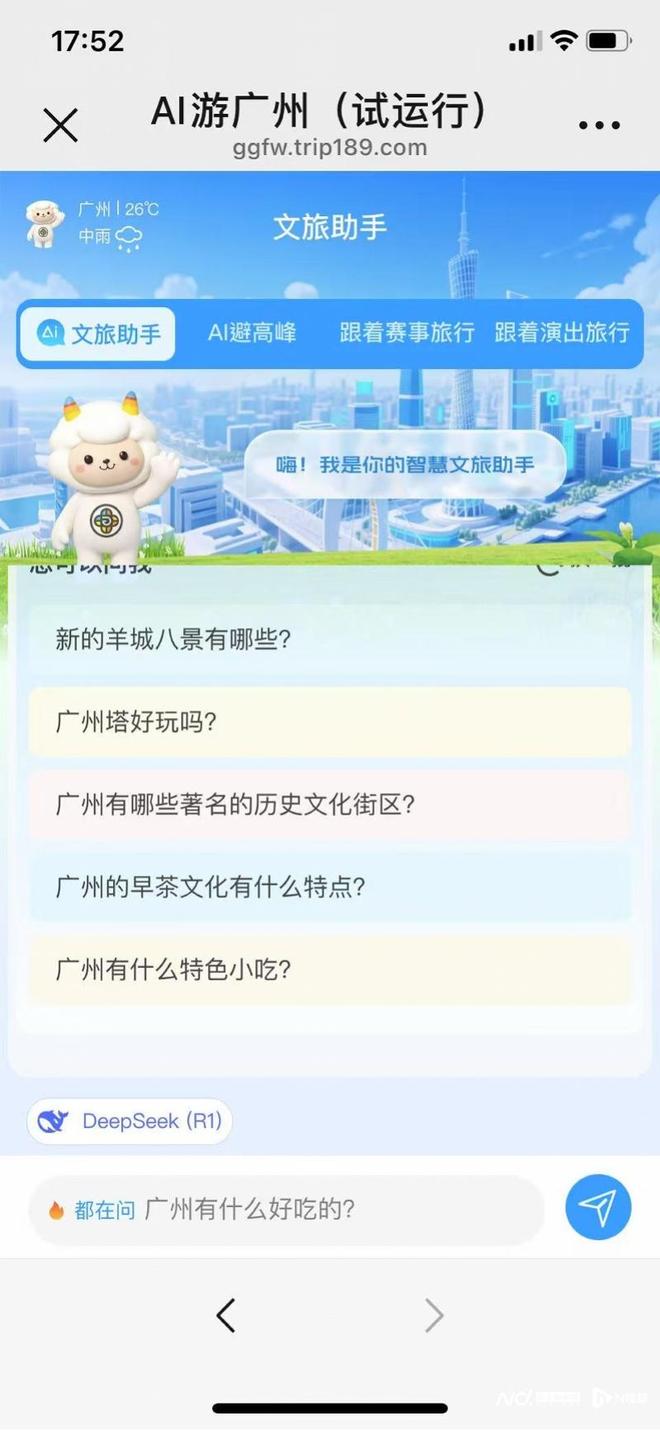
Task: Go back to previous web page
Action: tap(226, 1316)
